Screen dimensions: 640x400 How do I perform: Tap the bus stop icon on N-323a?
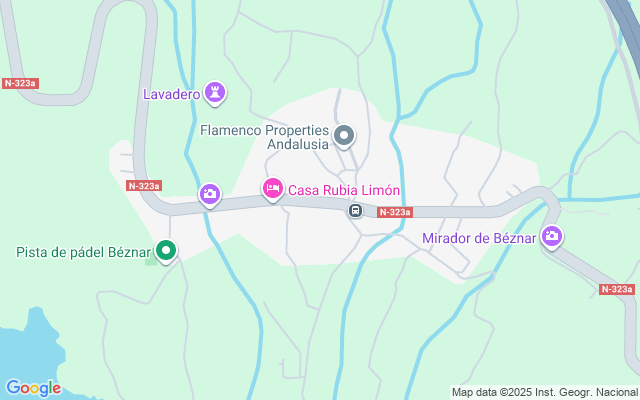[355, 210]
